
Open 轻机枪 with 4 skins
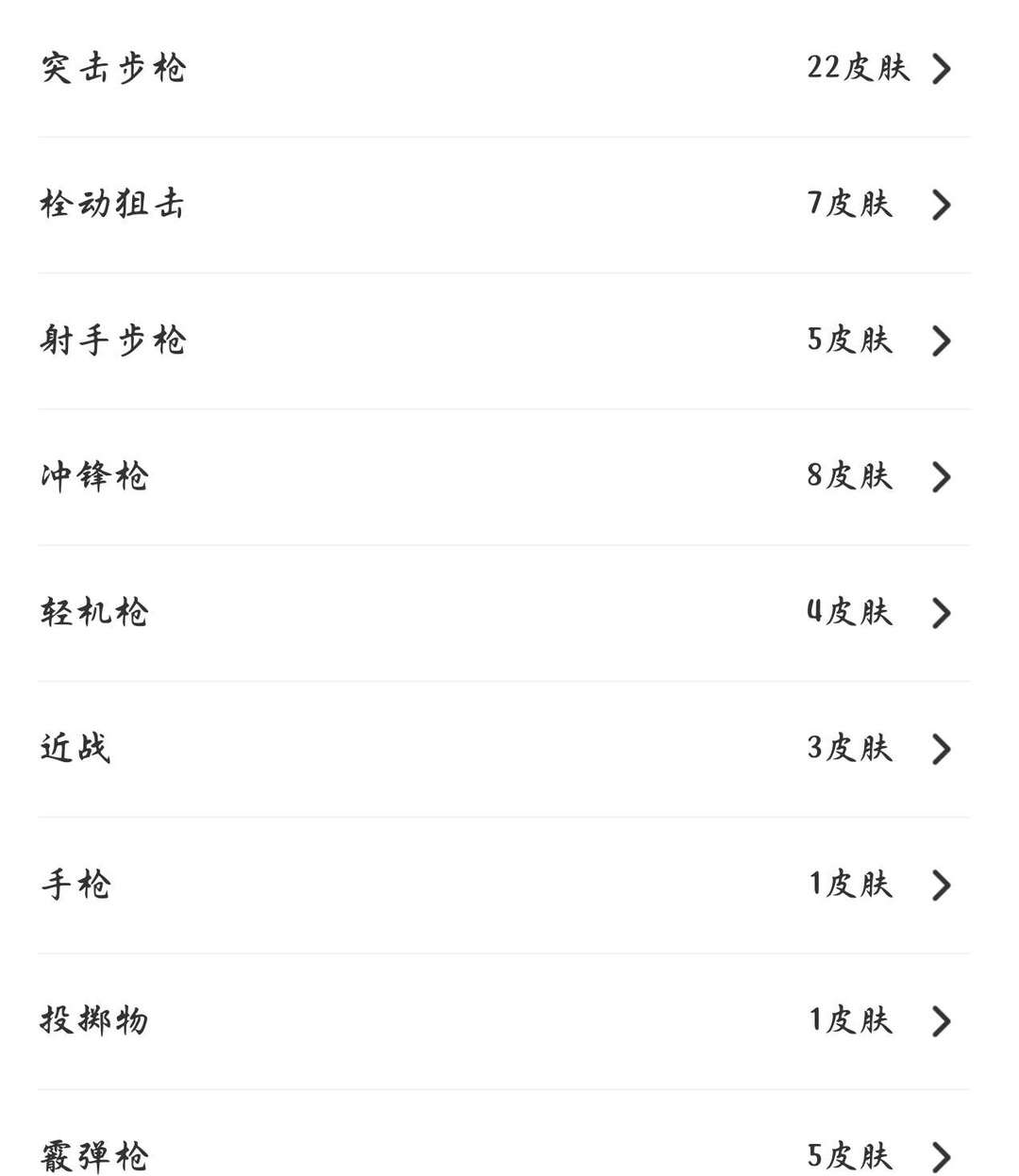tap(504, 612)
